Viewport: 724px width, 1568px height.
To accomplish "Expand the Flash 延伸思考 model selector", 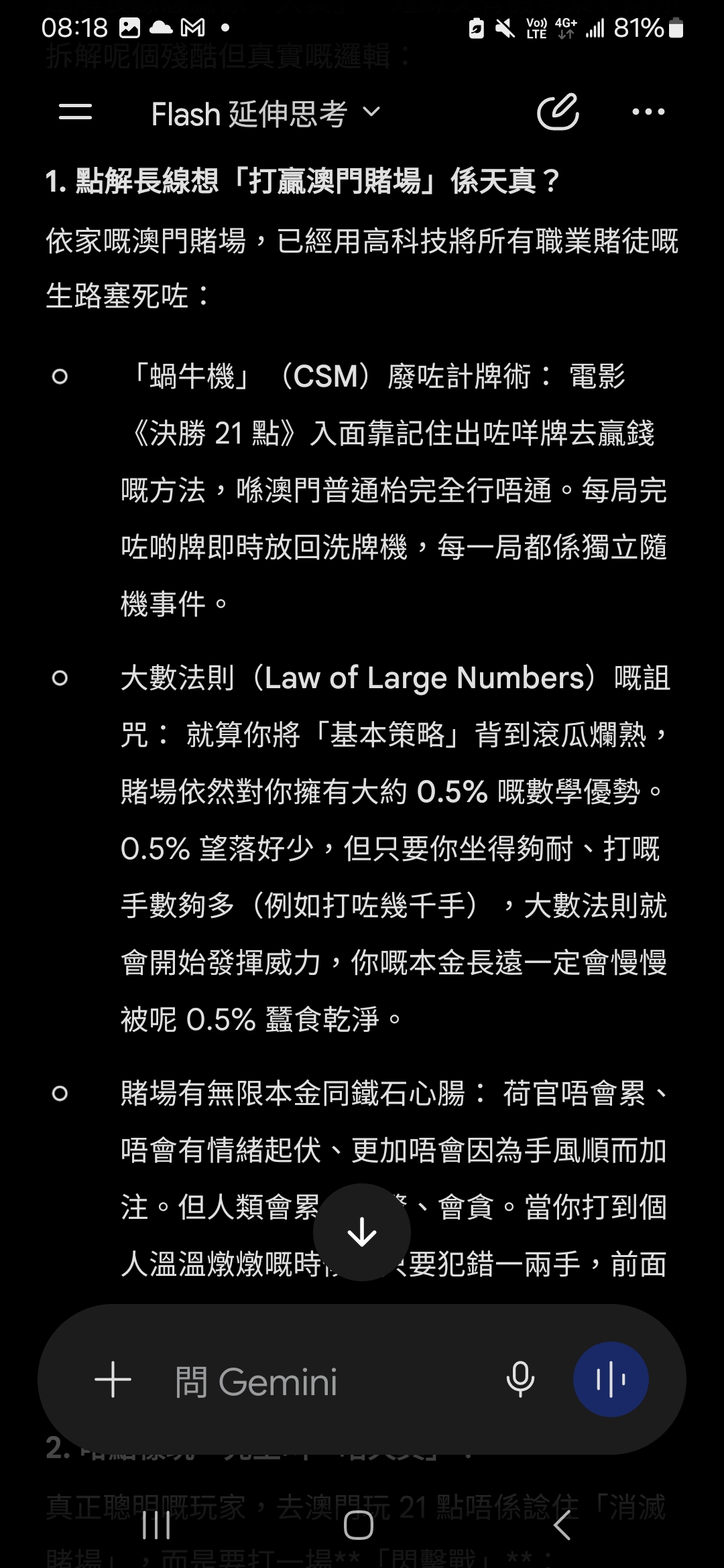I will (265, 113).
